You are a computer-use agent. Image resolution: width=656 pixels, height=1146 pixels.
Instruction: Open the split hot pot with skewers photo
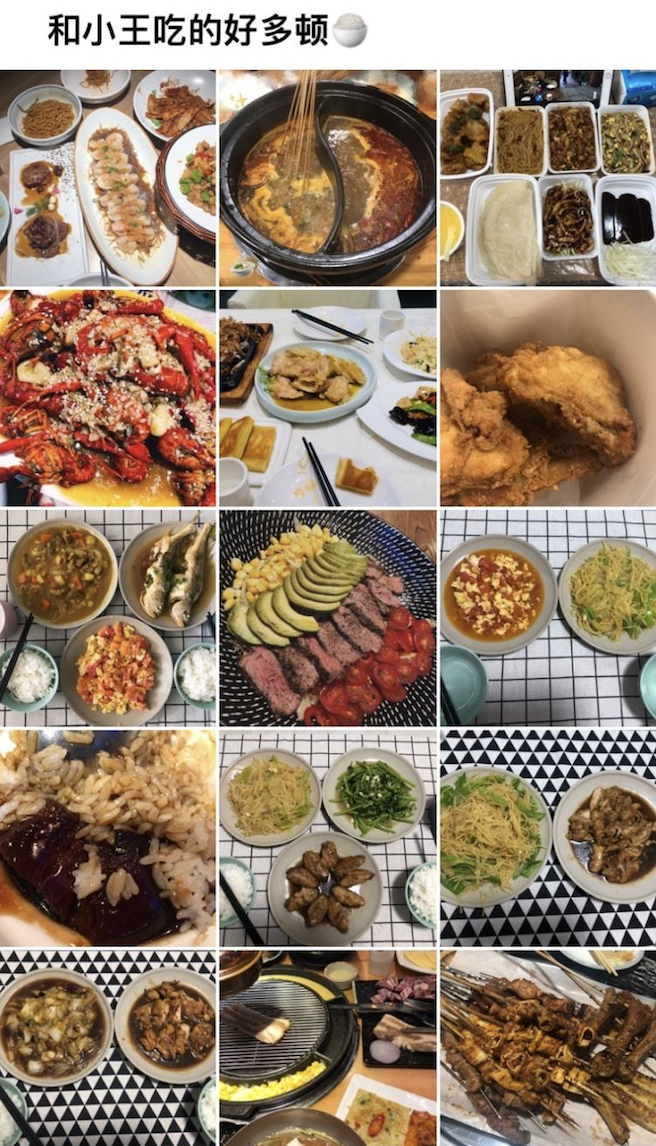click(x=328, y=178)
